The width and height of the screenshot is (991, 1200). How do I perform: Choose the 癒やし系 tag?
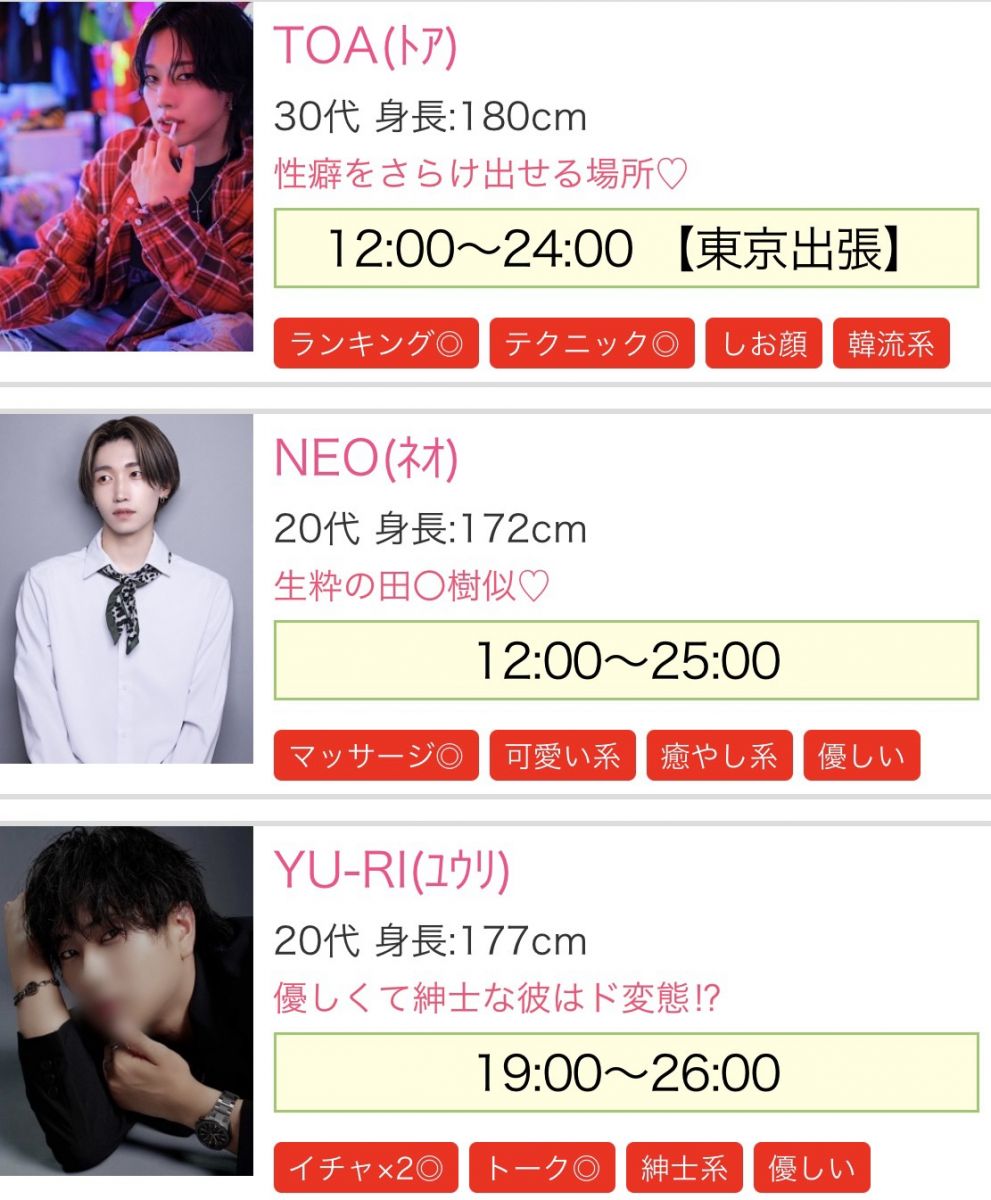tap(719, 756)
